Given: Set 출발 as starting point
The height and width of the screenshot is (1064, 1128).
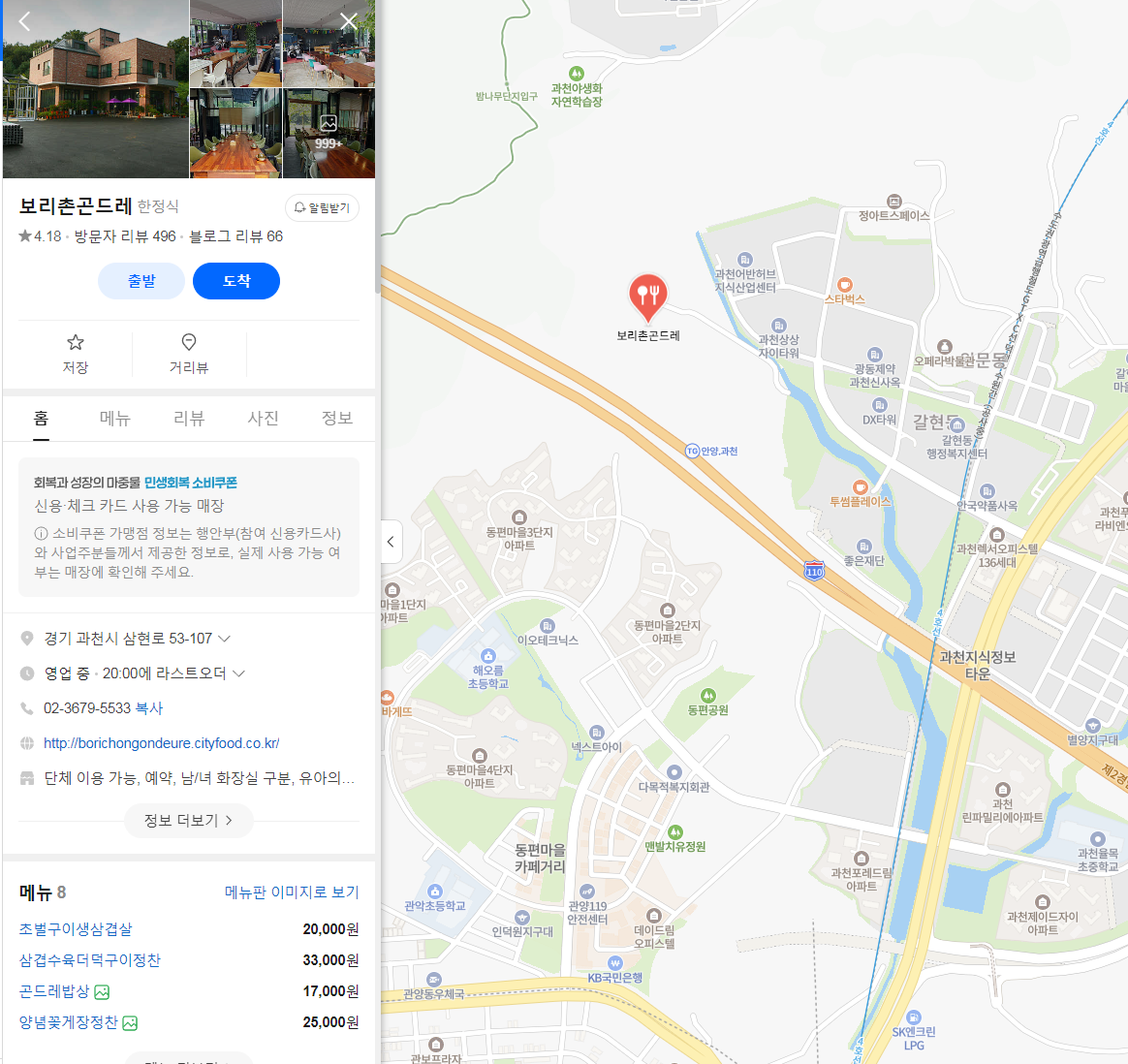Looking at the screenshot, I should coord(141,281).
